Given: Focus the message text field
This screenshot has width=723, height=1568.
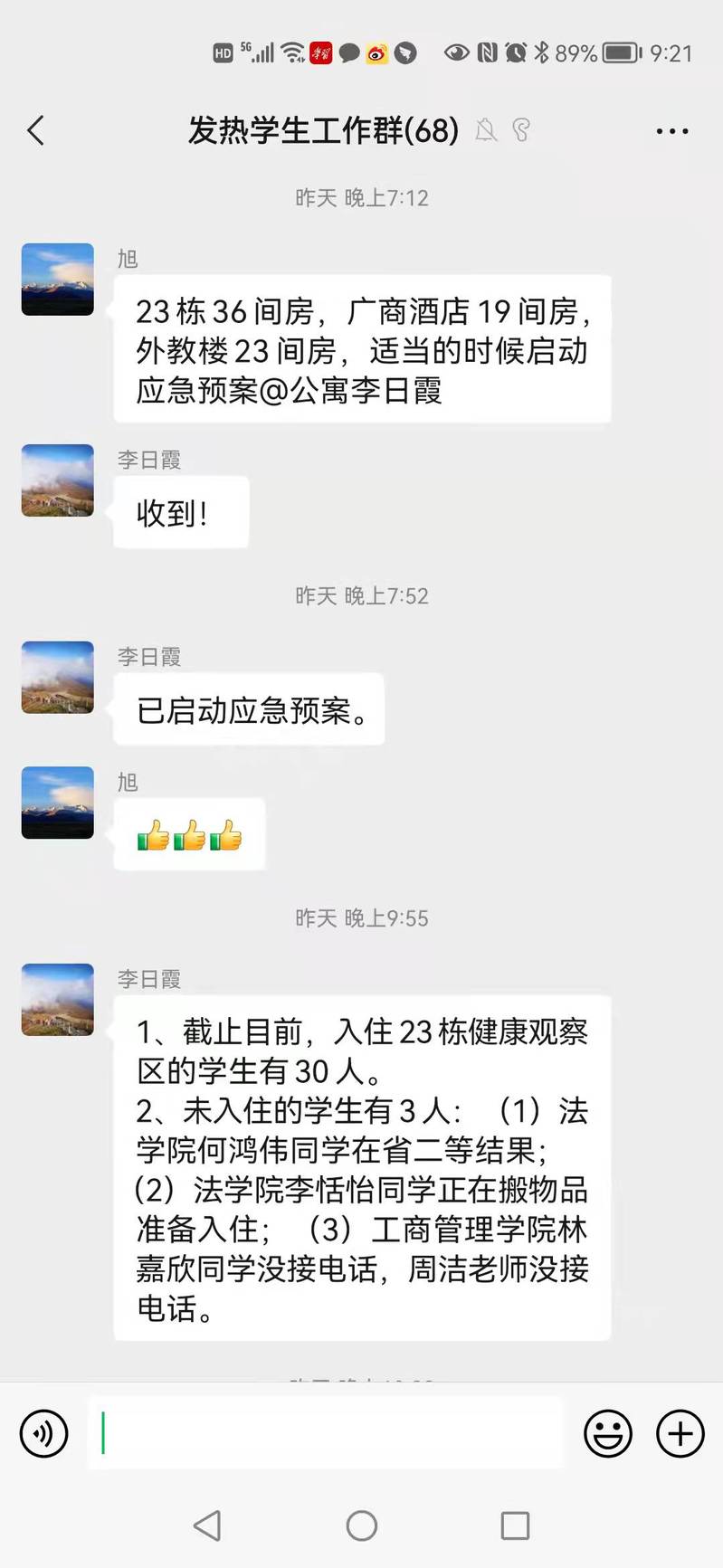Looking at the screenshot, I should 326,1433.
